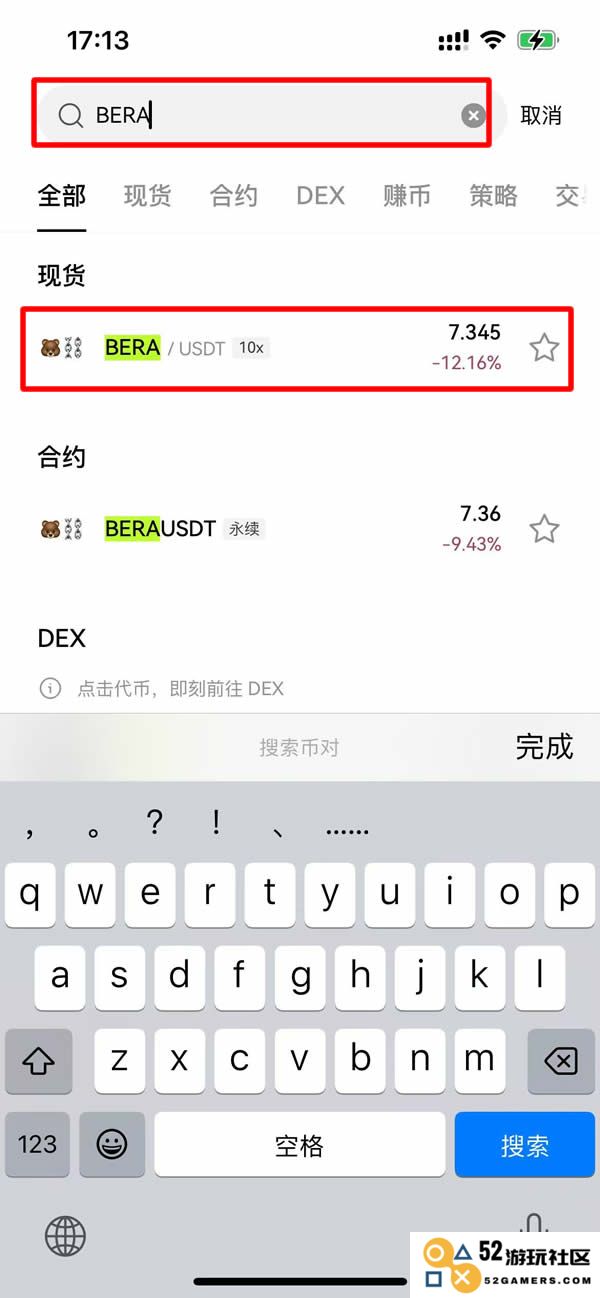Switch to the 现货 tab
The height and width of the screenshot is (1298, 600).
click(x=147, y=196)
